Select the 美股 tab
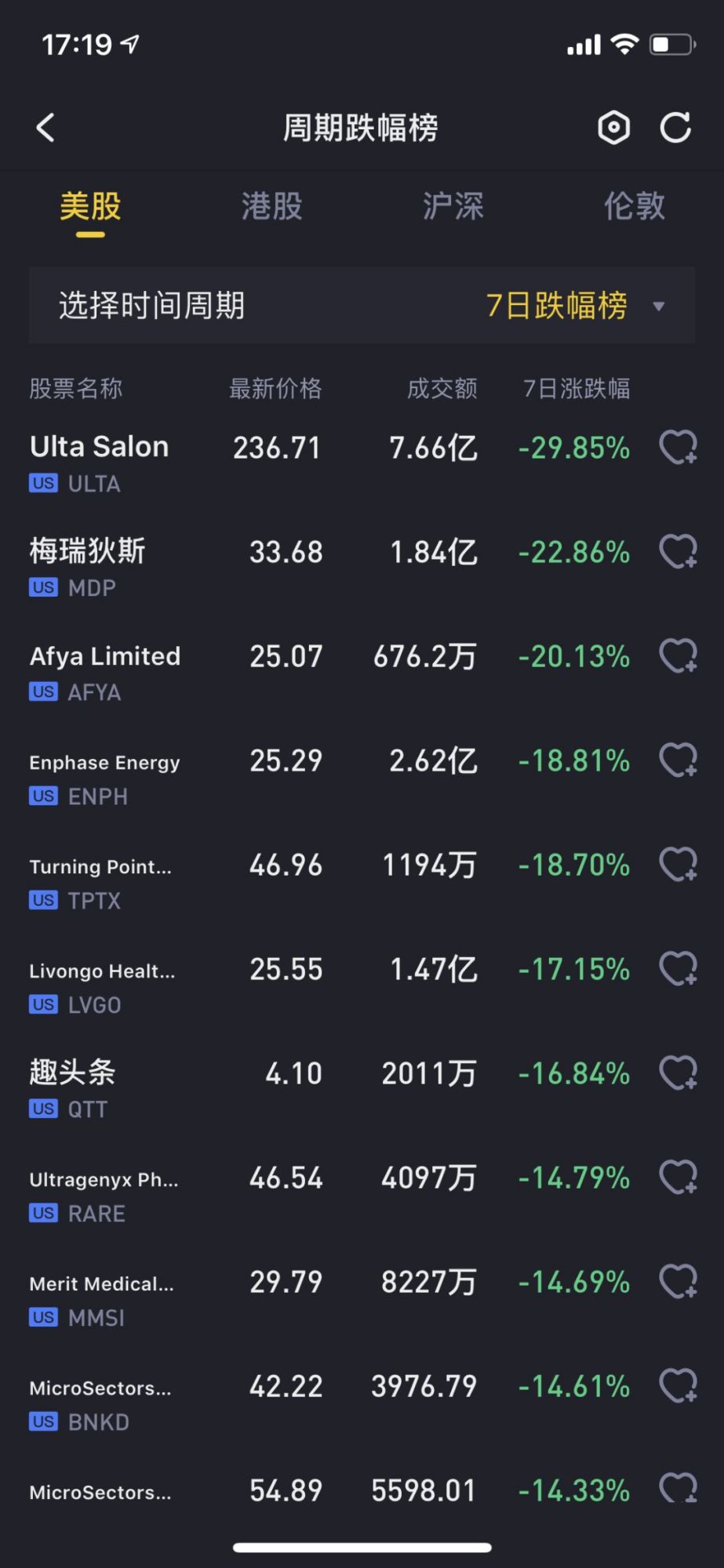Viewport: 724px width, 1568px height. point(90,206)
